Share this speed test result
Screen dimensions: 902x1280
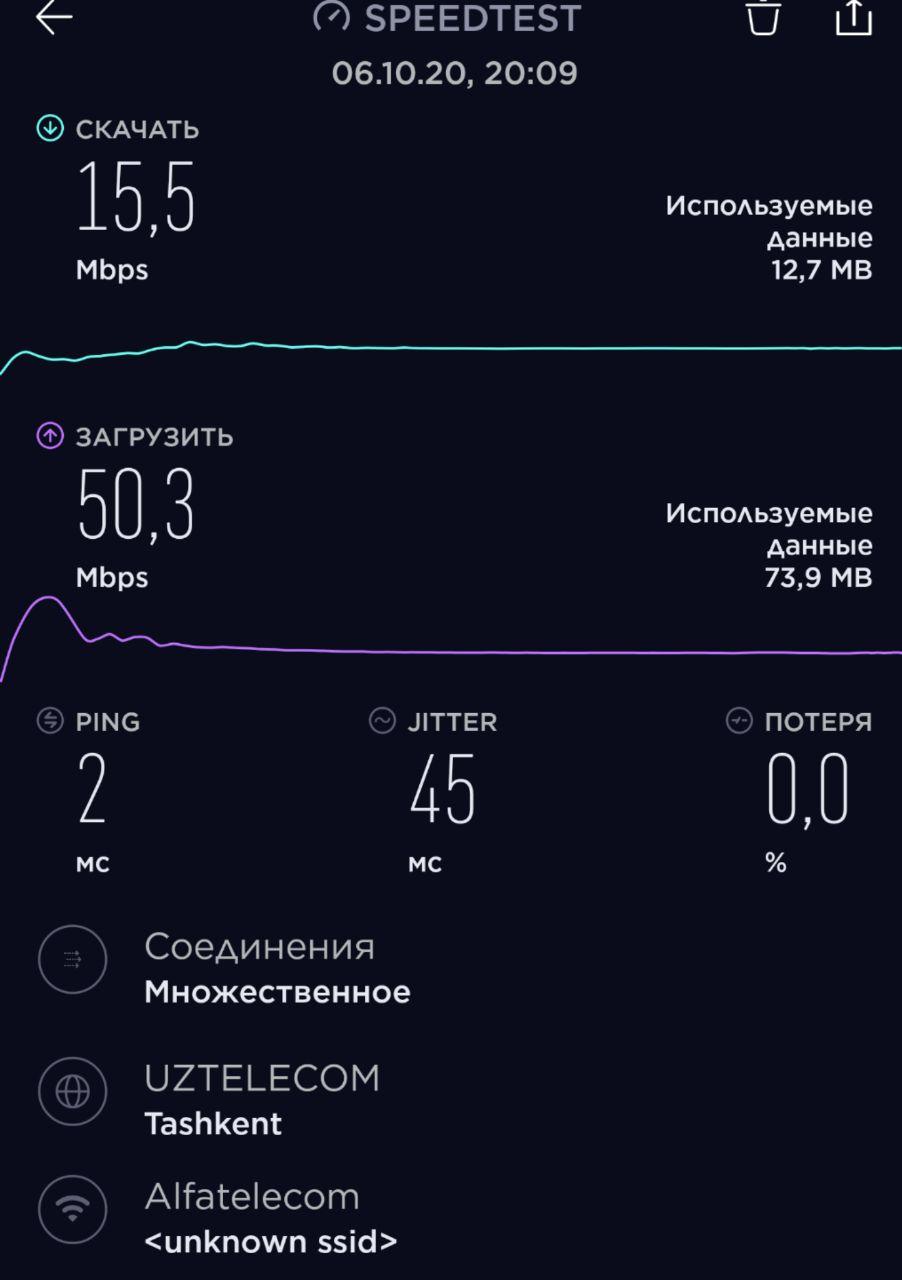pyautogui.click(x=853, y=18)
